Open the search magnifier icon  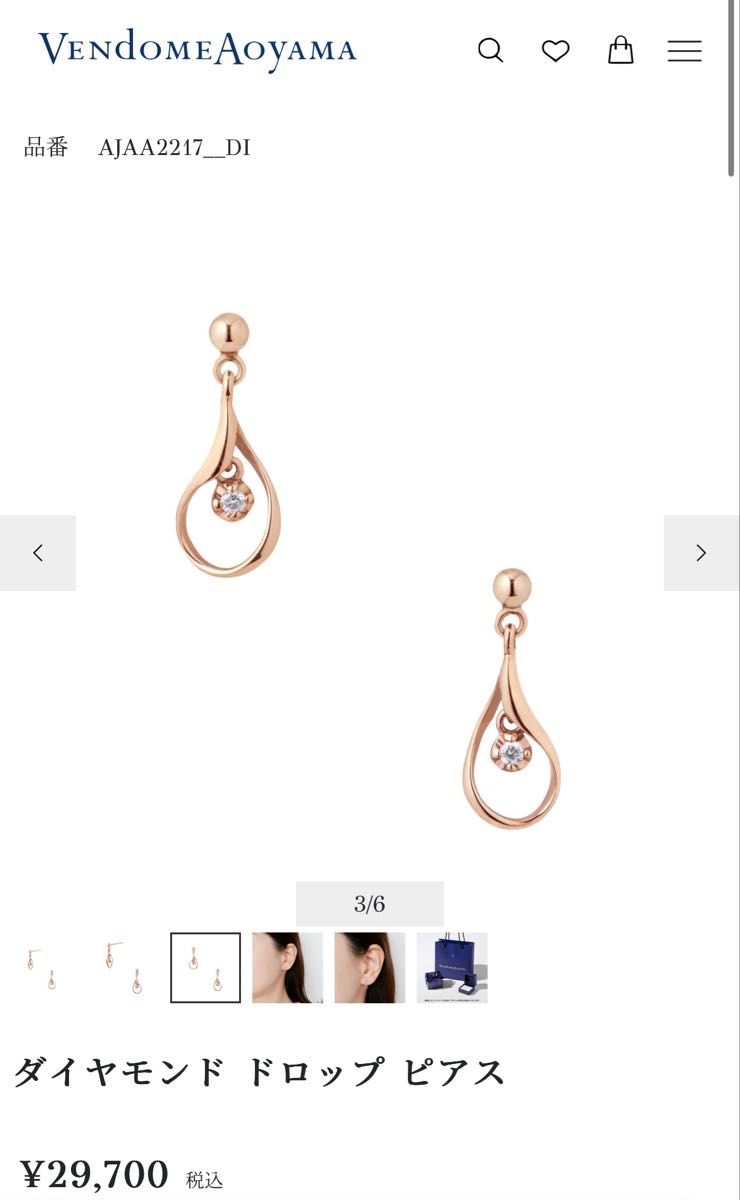[490, 50]
